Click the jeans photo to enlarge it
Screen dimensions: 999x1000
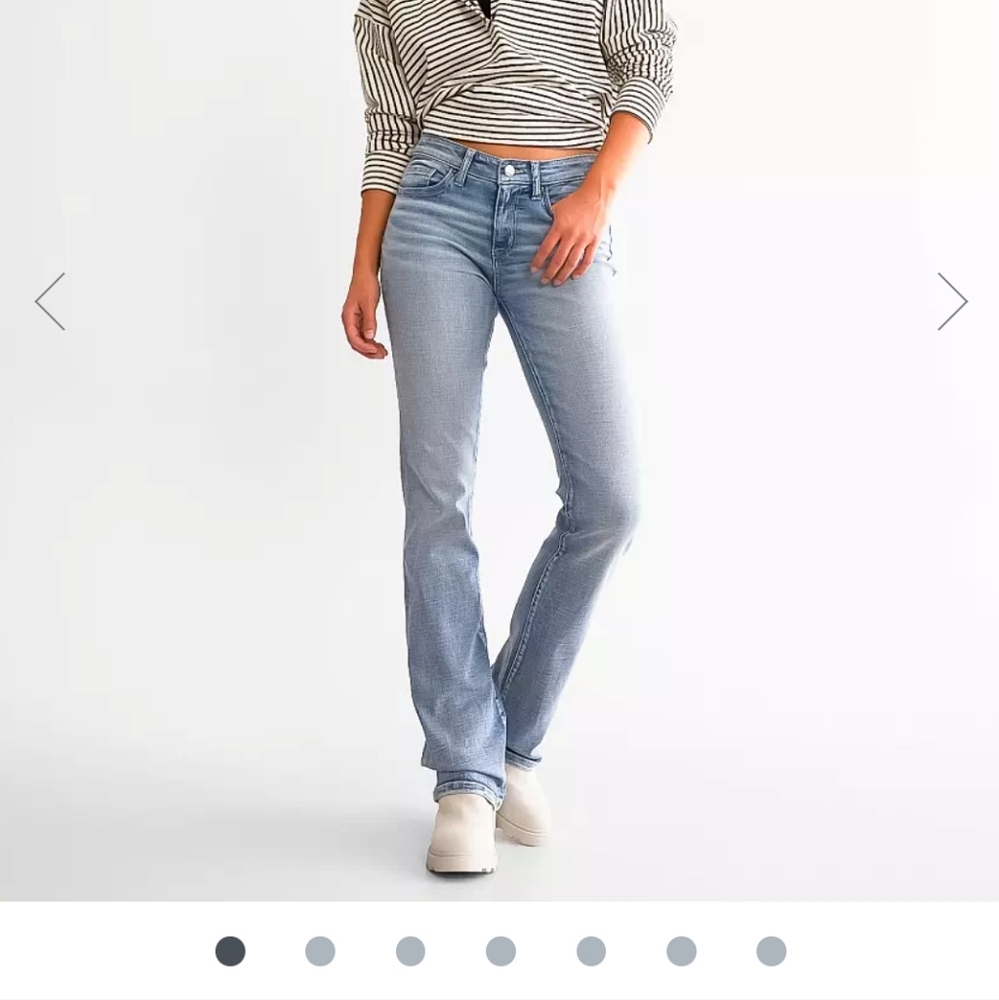500,450
